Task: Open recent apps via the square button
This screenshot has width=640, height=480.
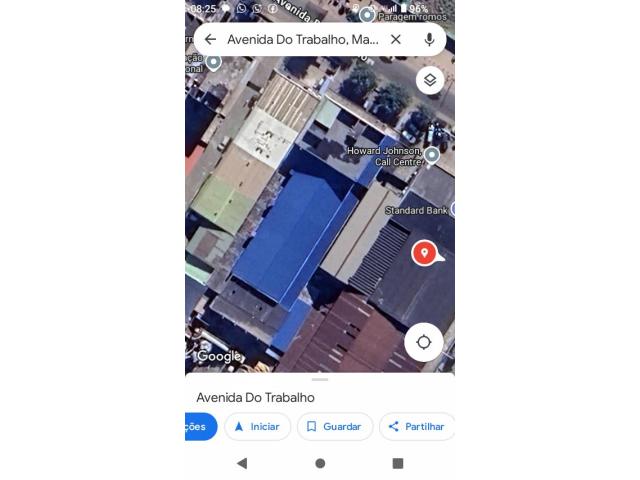Action: pos(397,463)
